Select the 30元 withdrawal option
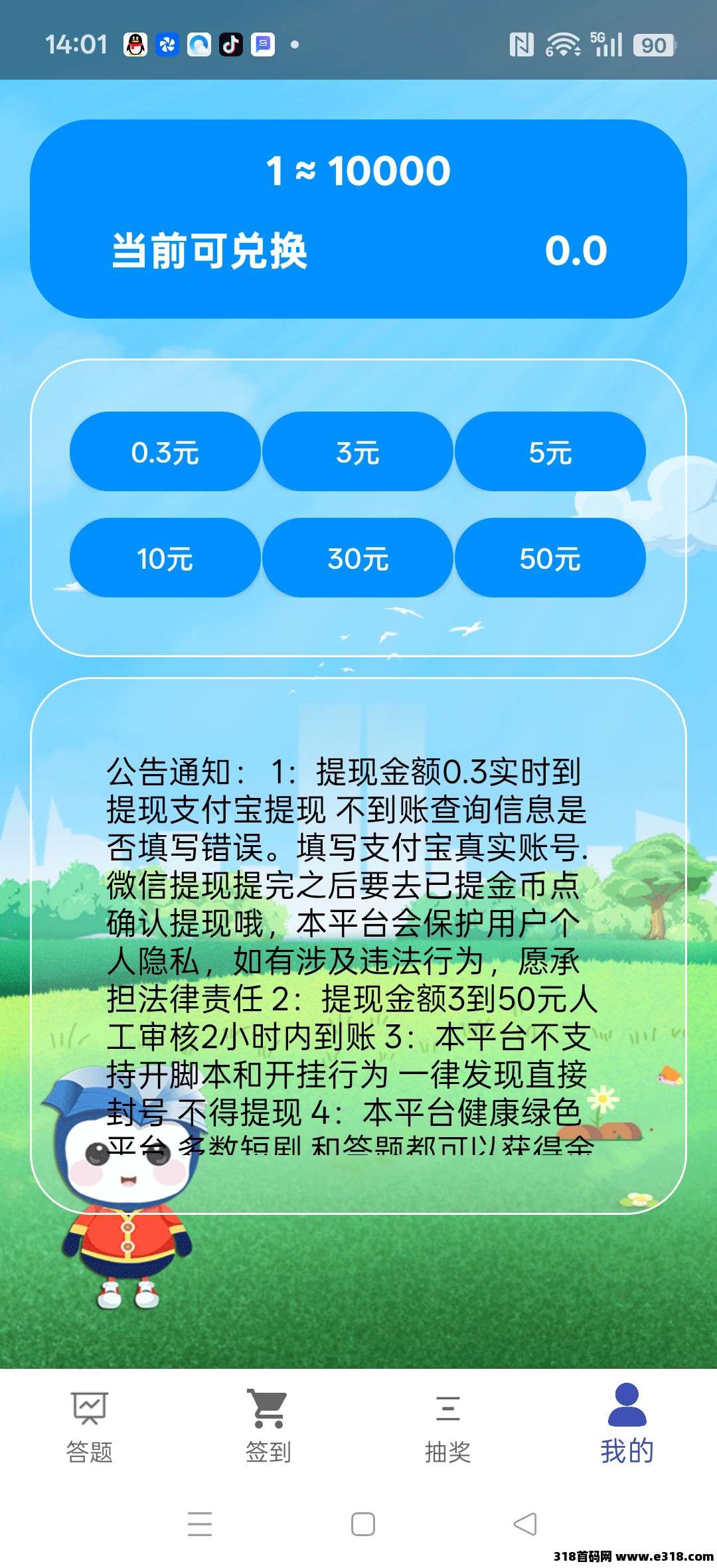Image resolution: width=717 pixels, height=1568 pixels. [357, 558]
